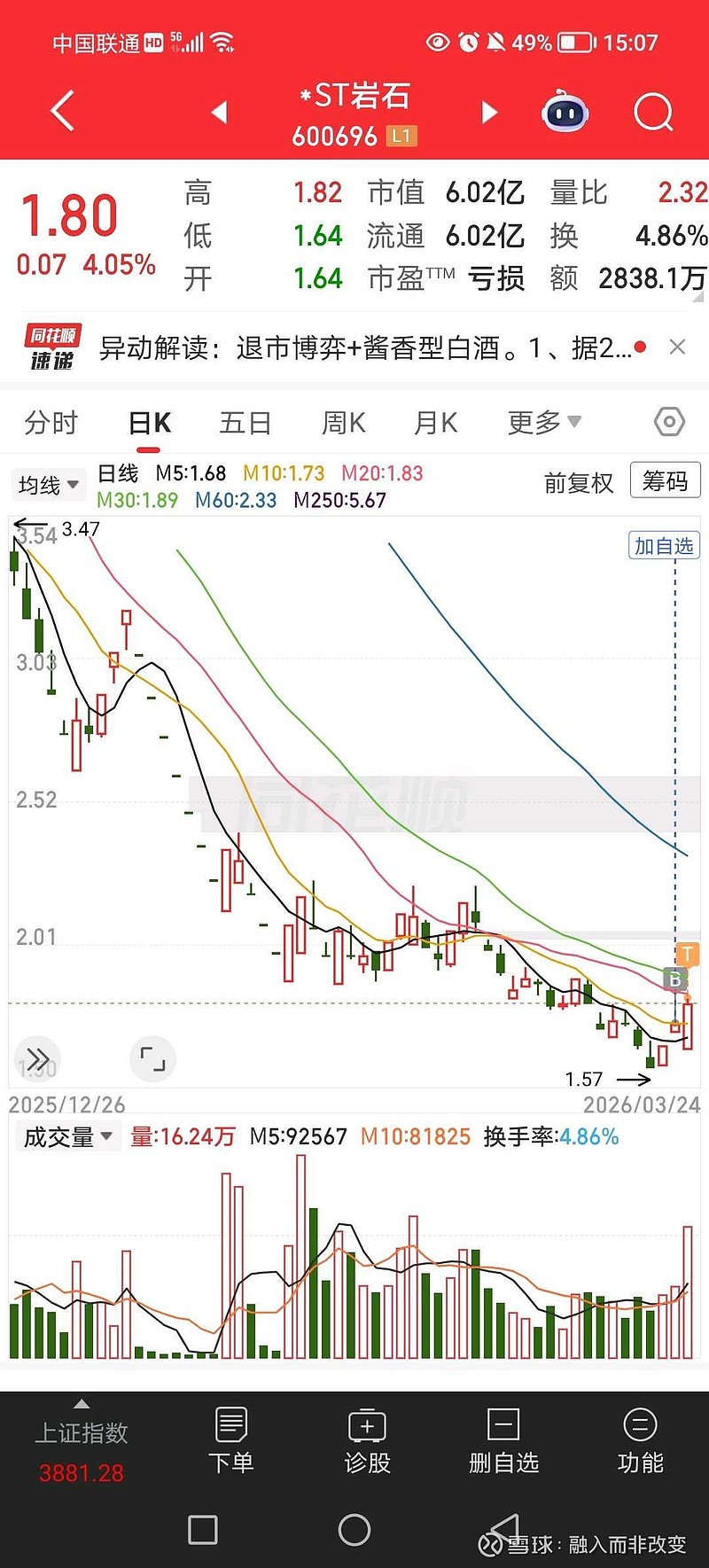The width and height of the screenshot is (709, 1568).
Task: Tap 加自选 to add stock to watchlist
Action: coord(664,545)
